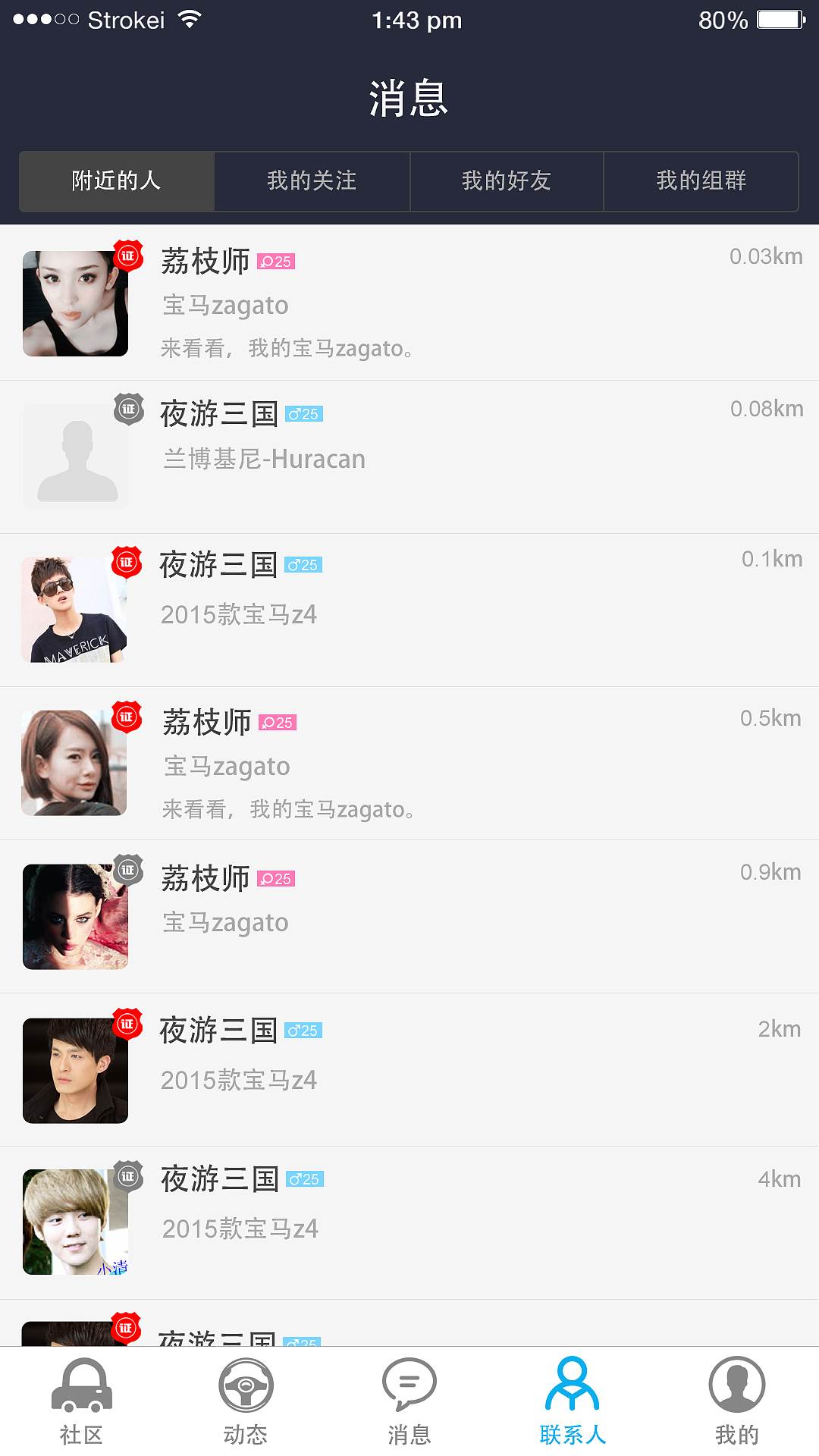Go to the 社区 tab
This screenshot has height=1456, width=819.
(82, 1401)
